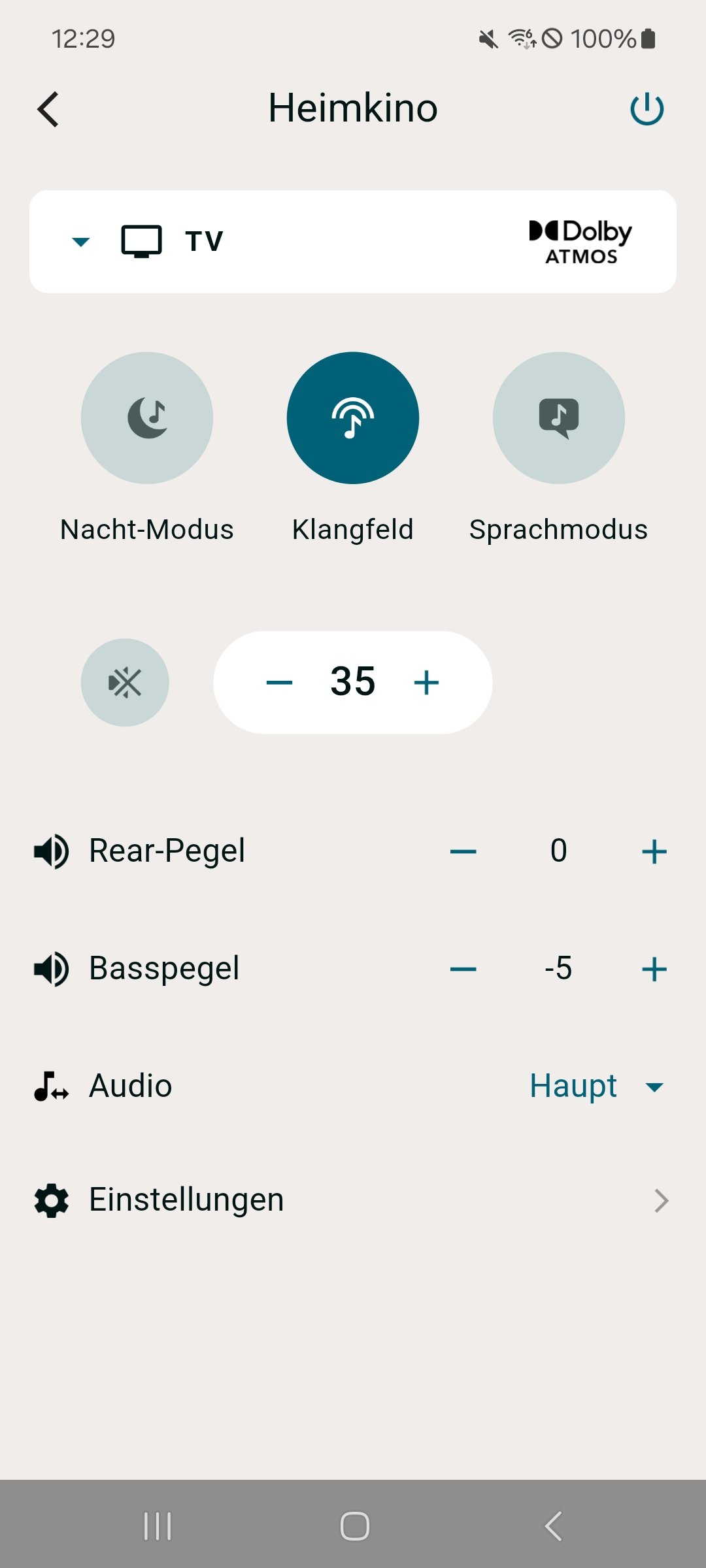
Task: Go back from the Heimkino screen
Action: tap(48, 109)
